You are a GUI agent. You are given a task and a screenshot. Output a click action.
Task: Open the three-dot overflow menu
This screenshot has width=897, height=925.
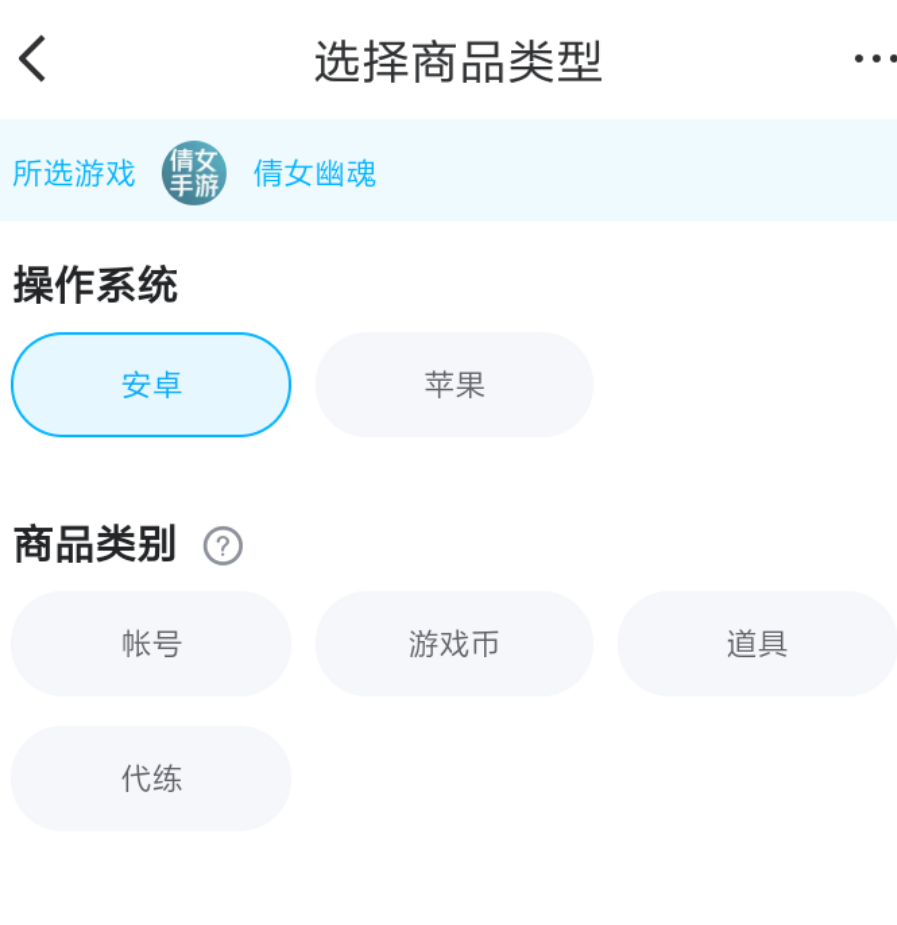pyautogui.click(x=874, y=60)
